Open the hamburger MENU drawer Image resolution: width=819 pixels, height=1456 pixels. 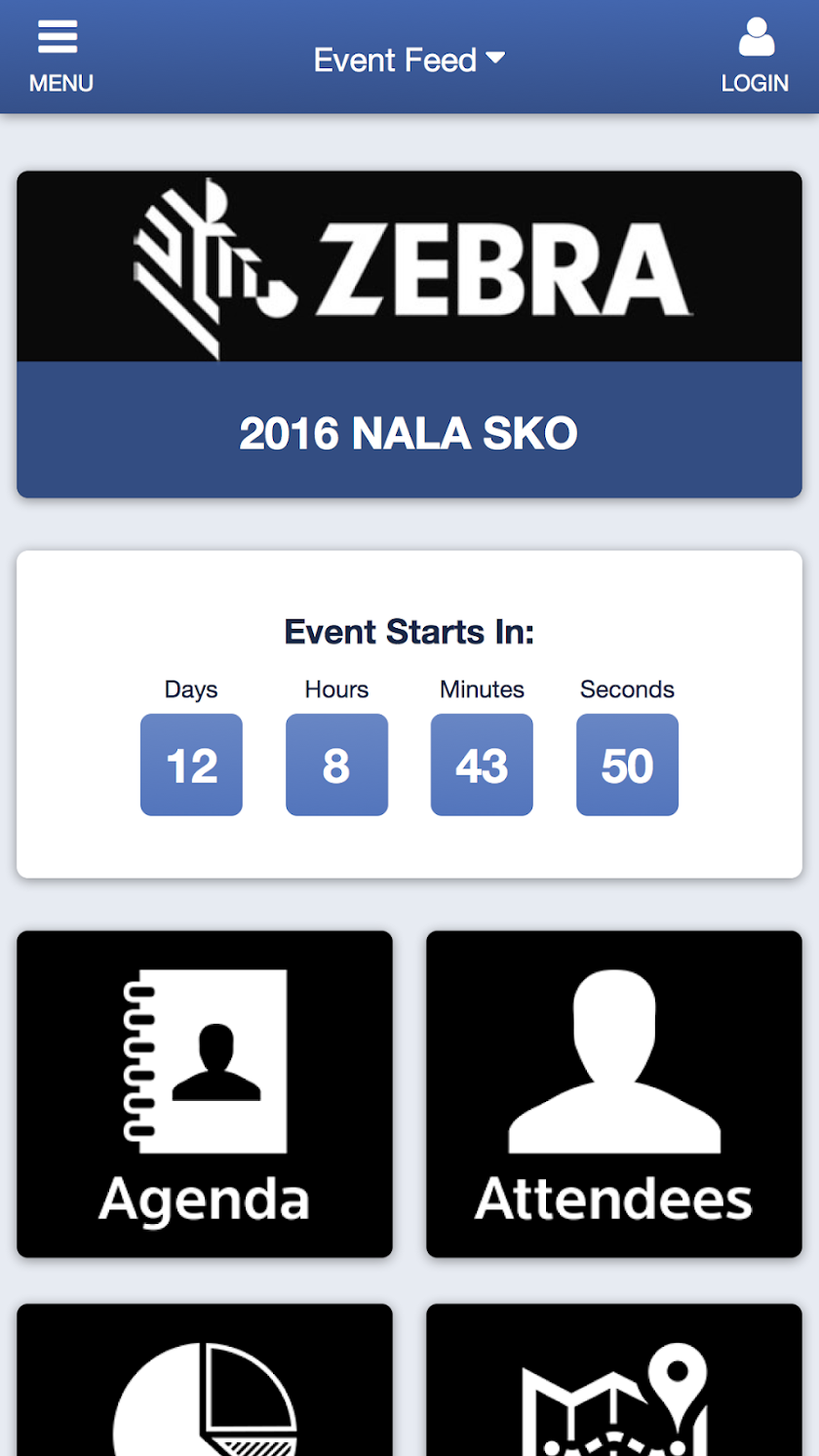tap(59, 55)
